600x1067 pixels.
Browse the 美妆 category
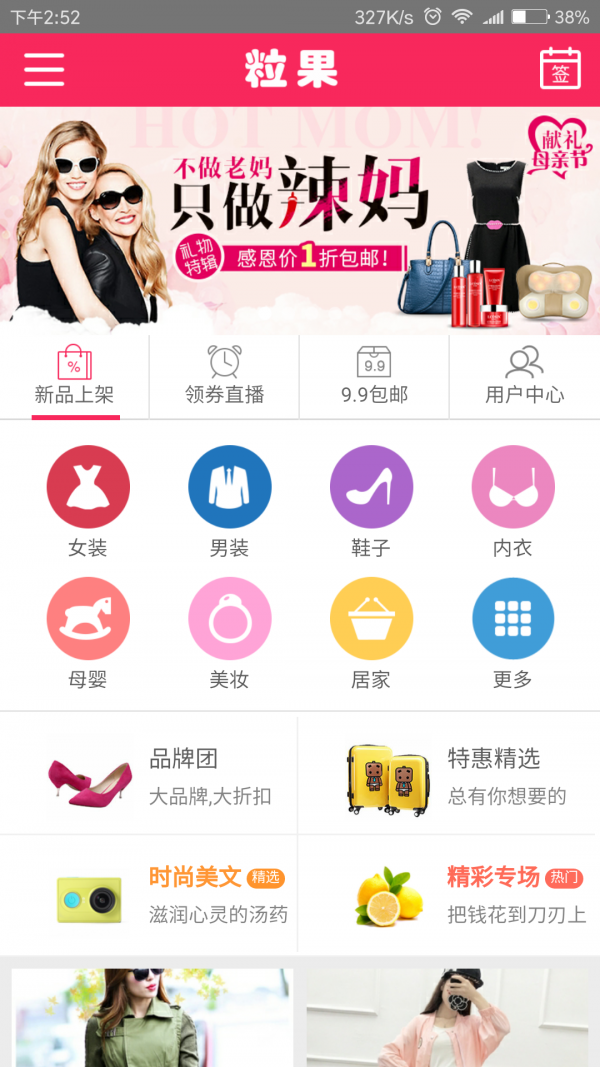click(230, 632)
